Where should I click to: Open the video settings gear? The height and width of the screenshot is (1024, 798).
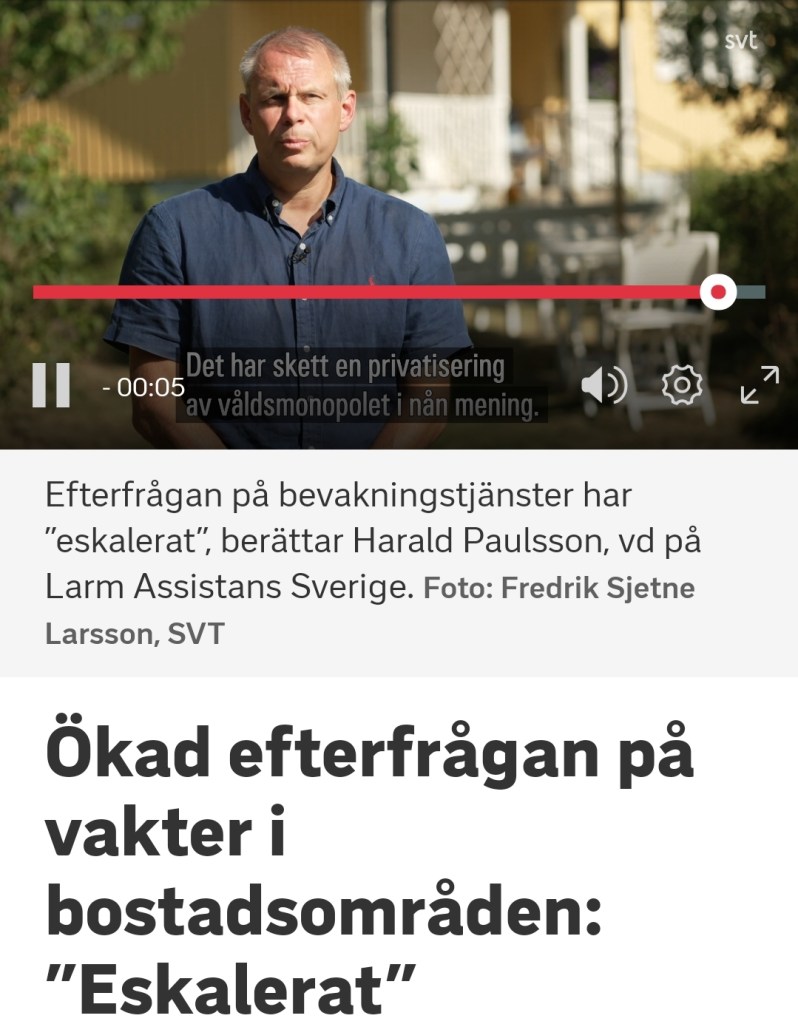coord(682,385)
